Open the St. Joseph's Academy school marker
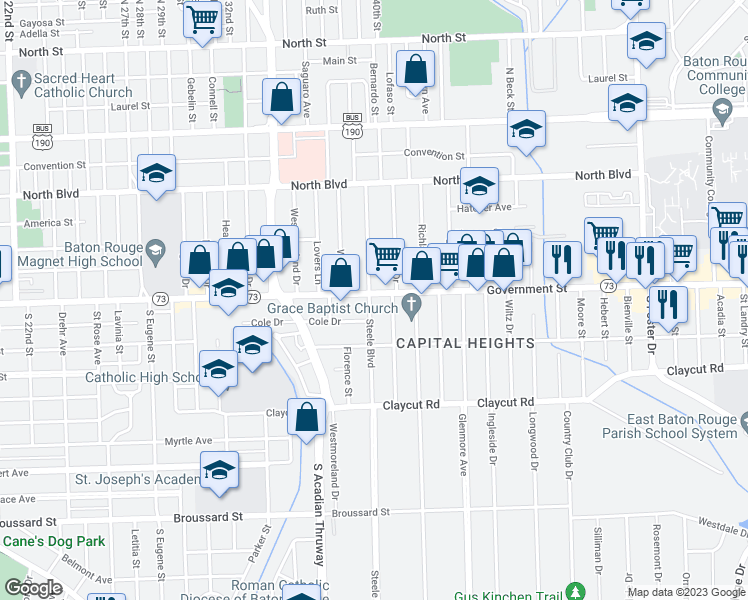The width and height of the screenshot is (748, 600). (x=219, y=473)
